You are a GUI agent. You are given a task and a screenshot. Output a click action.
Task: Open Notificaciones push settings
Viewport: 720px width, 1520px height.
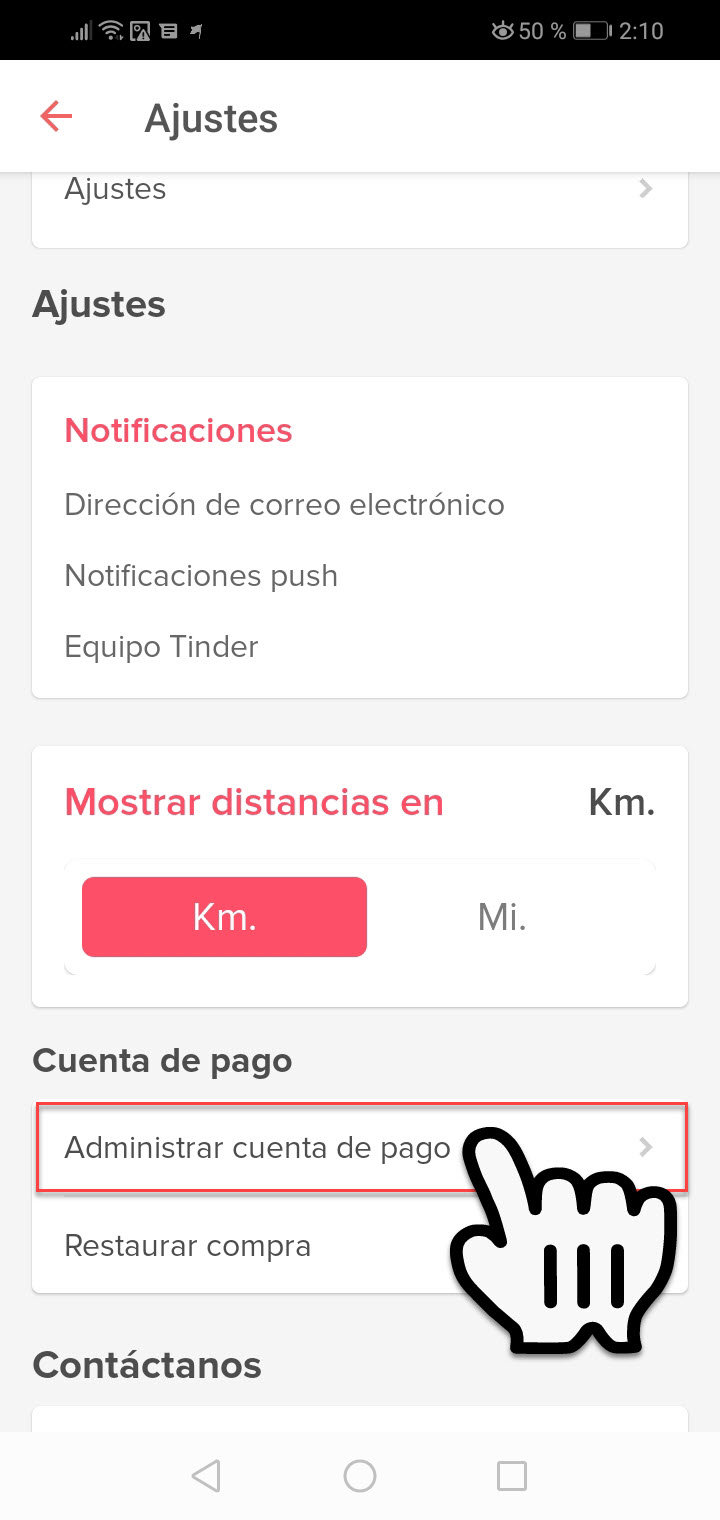(x=201, y=576)
